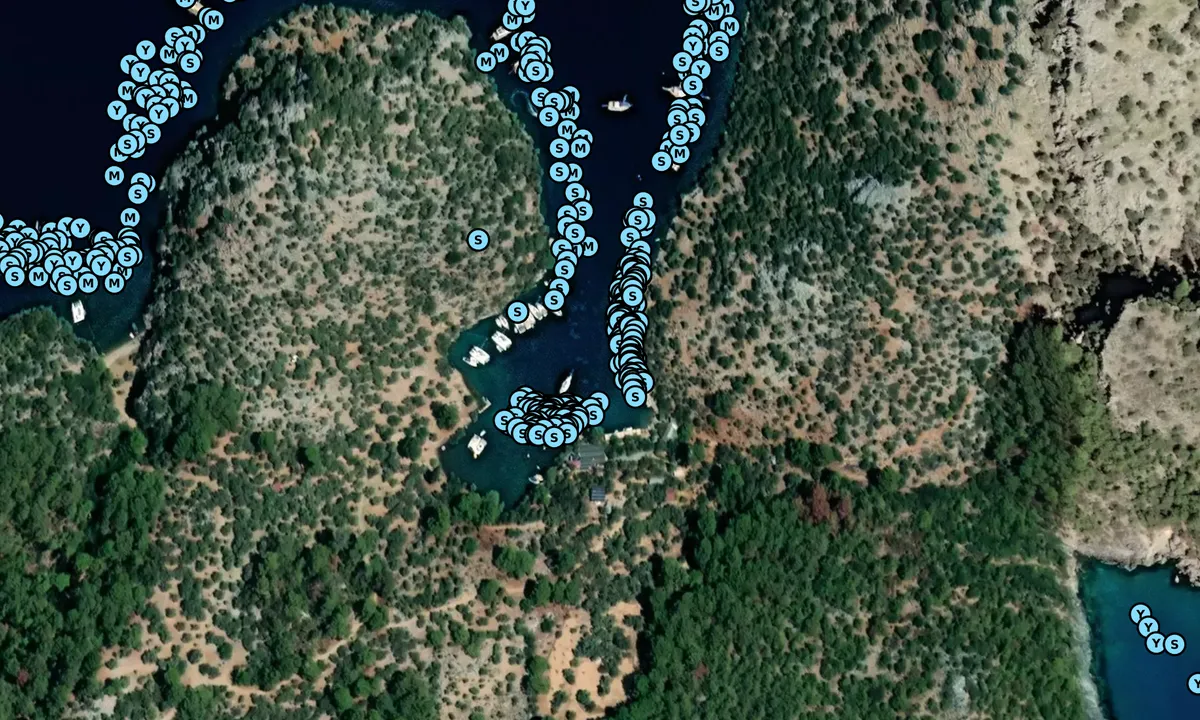The height and width of the screenshot is (720, 1200).
Task: Select the S marker beside the three Y markers
Action: pyautogui.click(x=1174, y=644)
